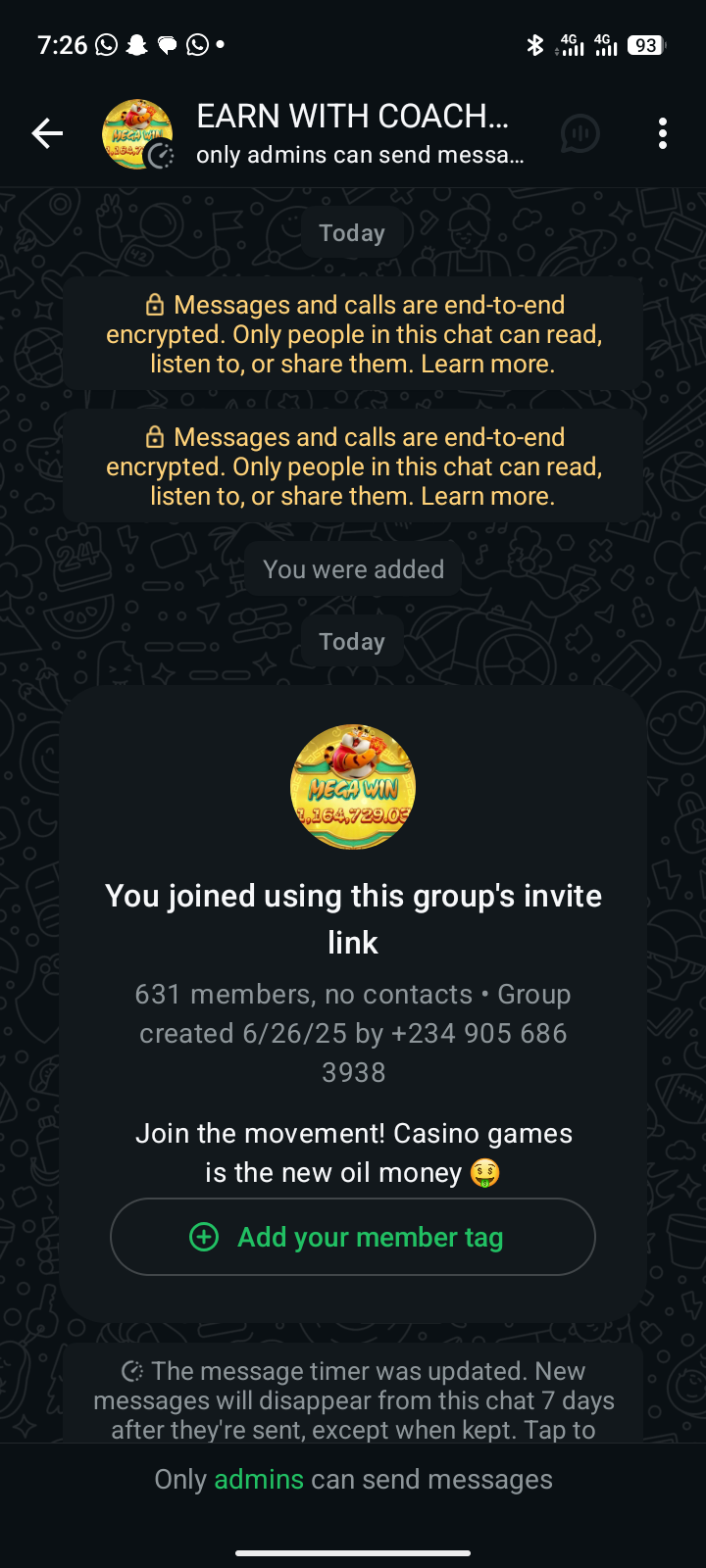Tap the green admins link
The image size is (706, 1568).
point(259,1480)
